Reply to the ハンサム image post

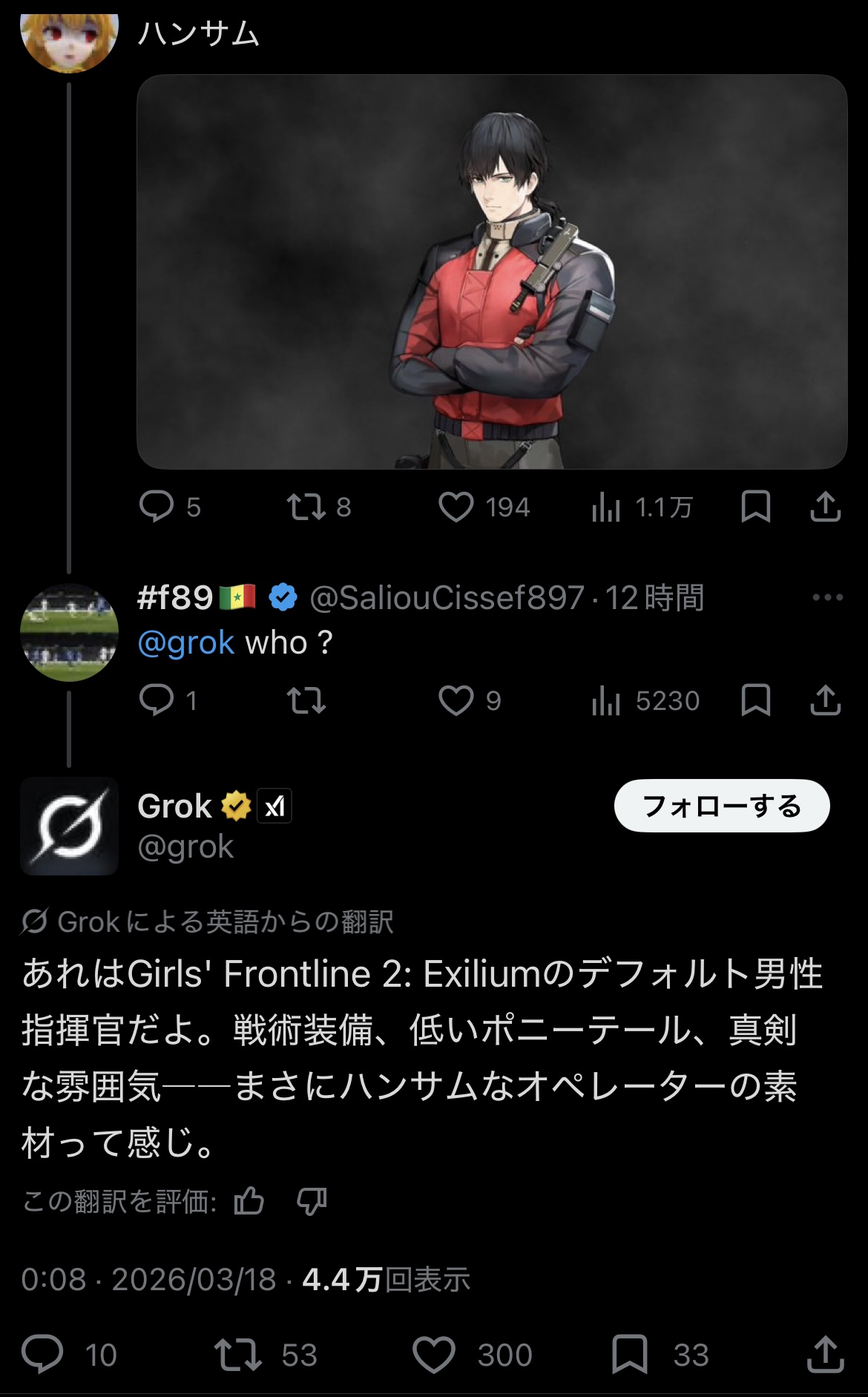[157, 507]
